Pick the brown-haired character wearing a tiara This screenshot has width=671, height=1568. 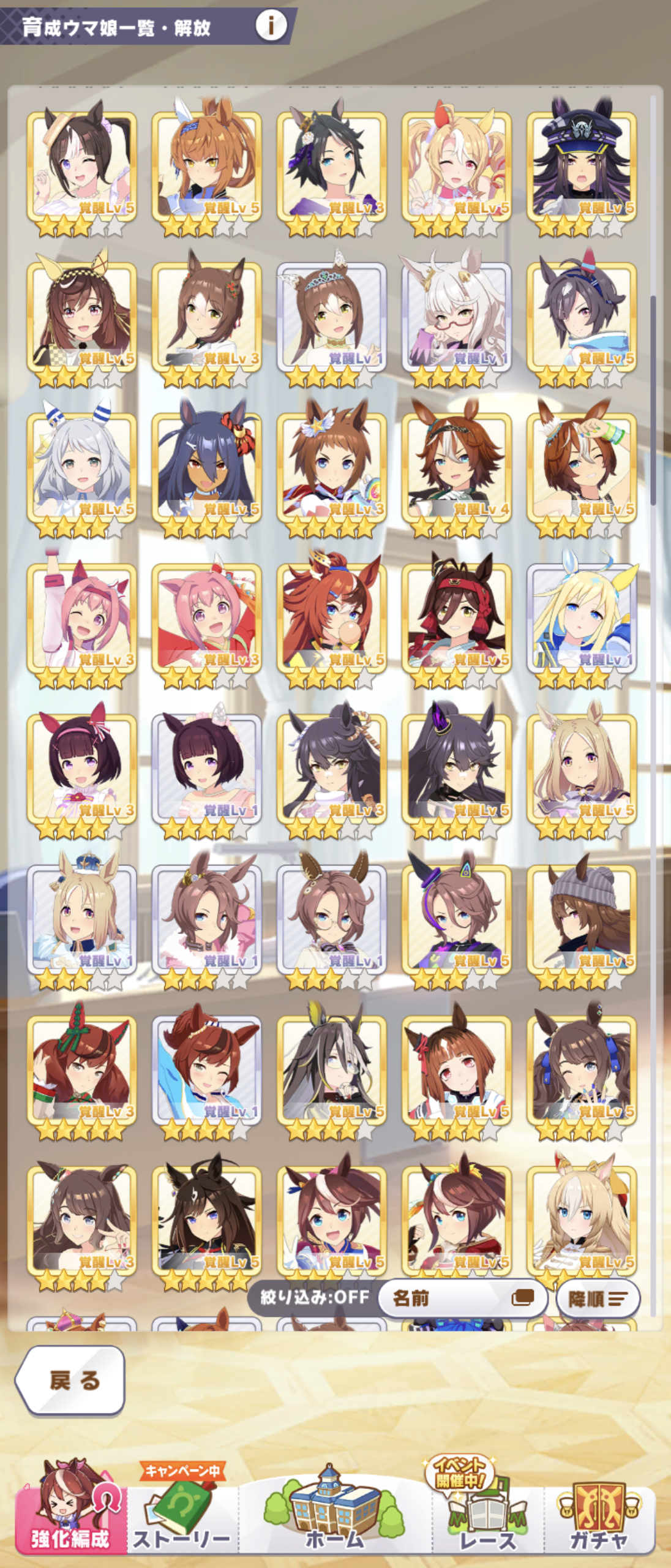tap(331, 316)
